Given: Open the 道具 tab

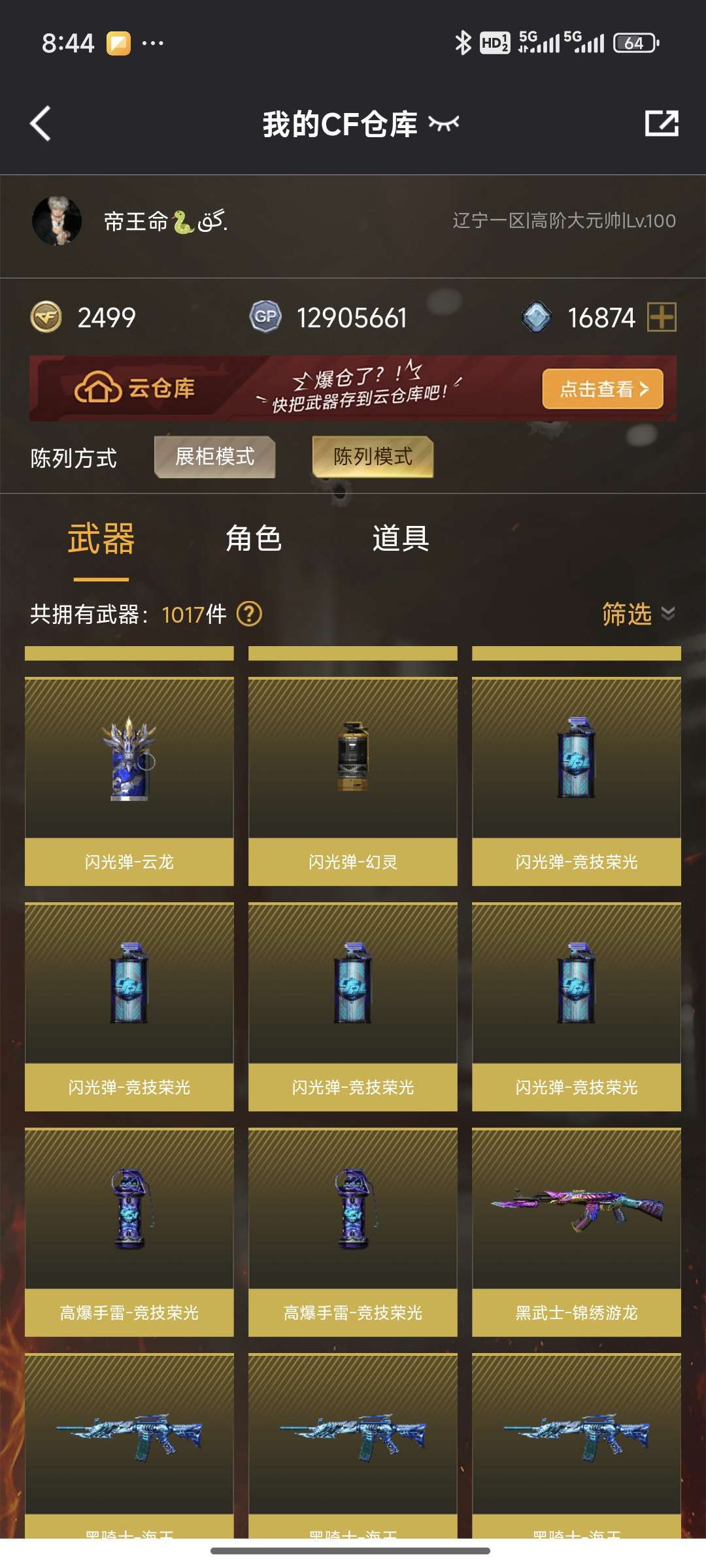Looking at the screenshot, I should point(401,539).
